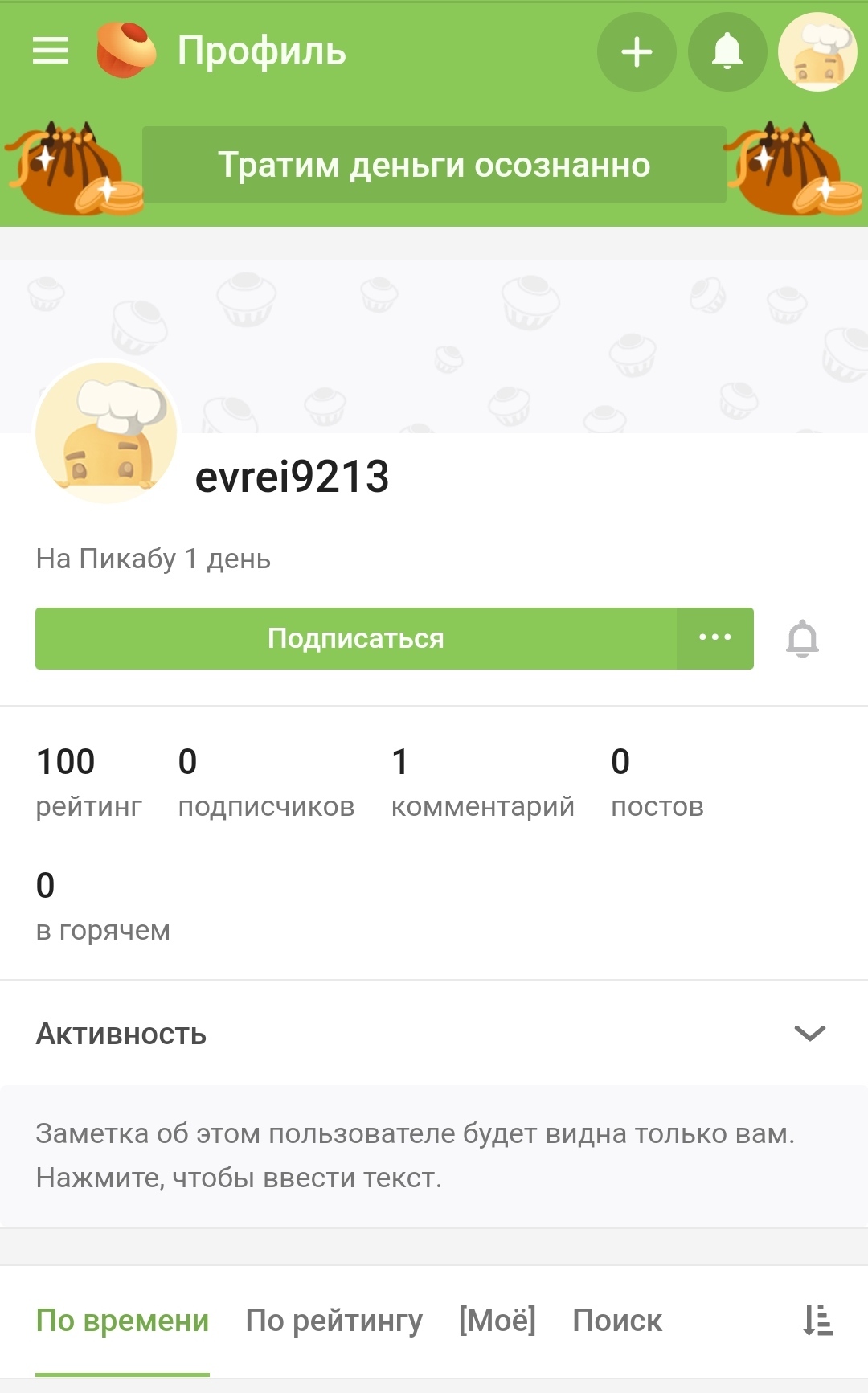The image size is (868, 1393).
Task: Open your account avatar in the header
Action: [817, 52]
